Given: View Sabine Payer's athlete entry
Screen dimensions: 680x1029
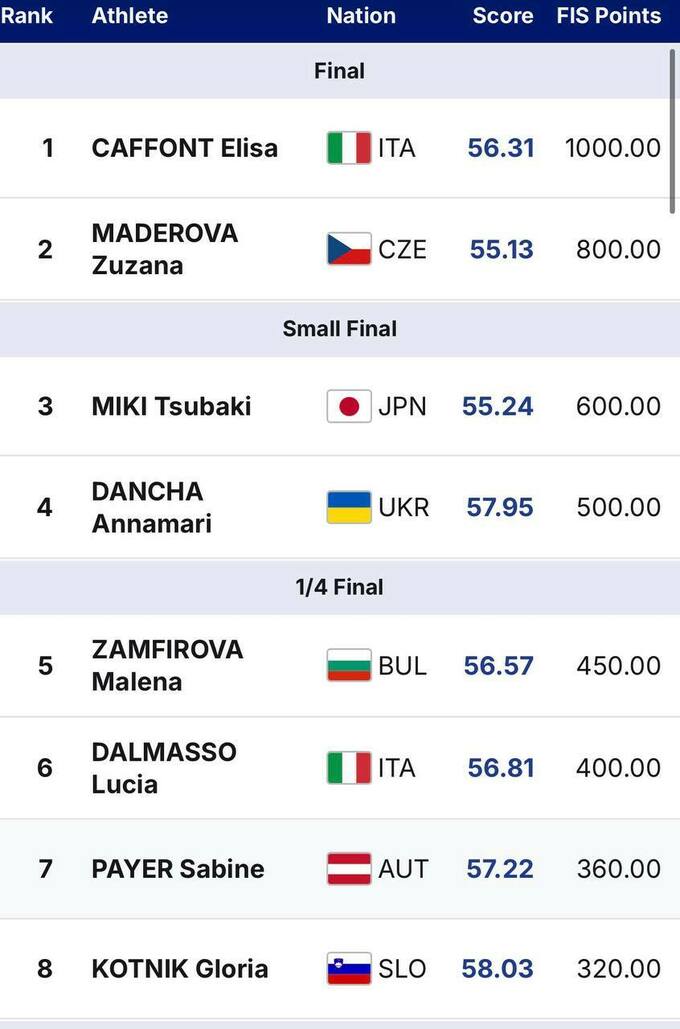Looking at the screenshot, I should pos(178,868).
